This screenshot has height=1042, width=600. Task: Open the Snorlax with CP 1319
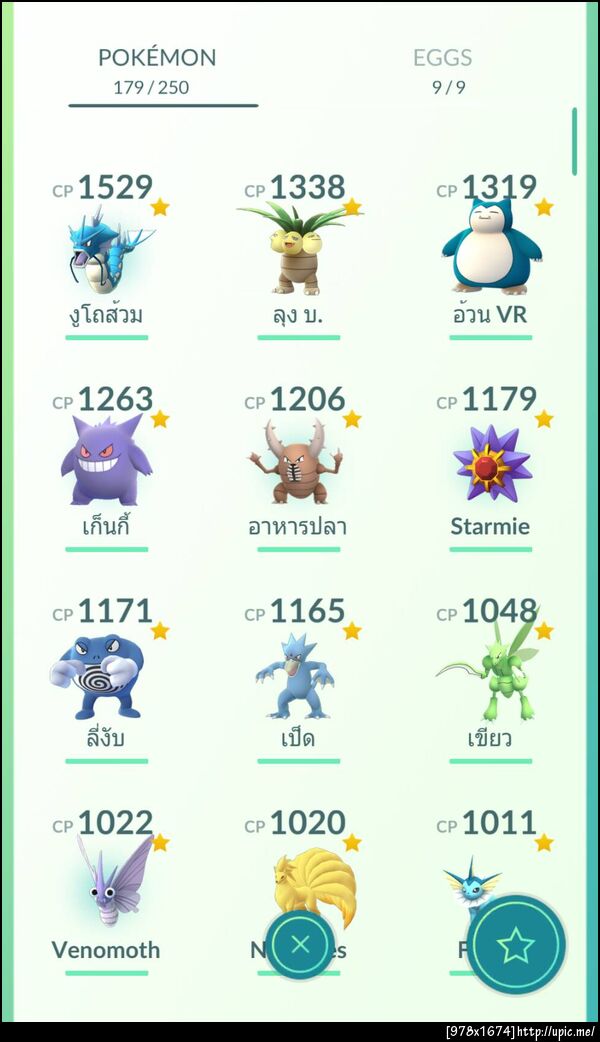[x=491, y=250]
